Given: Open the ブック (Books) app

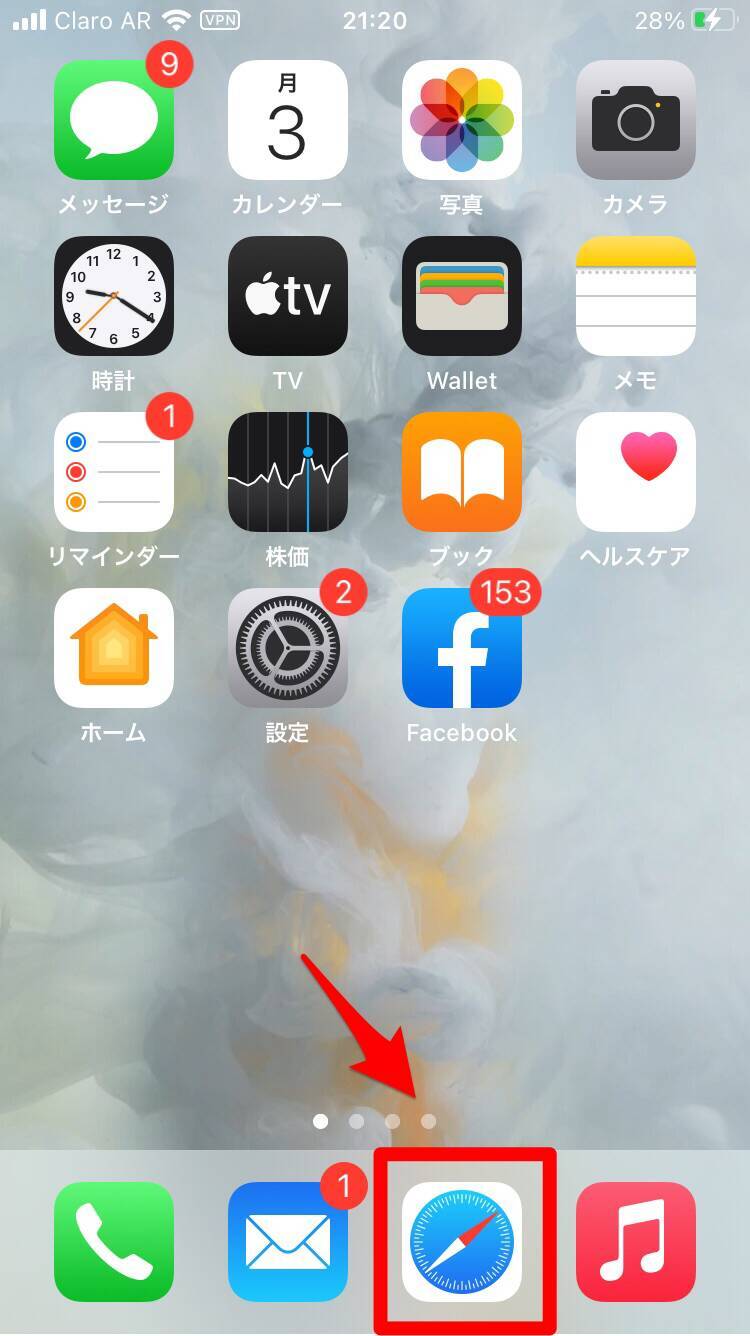Looking at the screenshot, I should (461, 472).
